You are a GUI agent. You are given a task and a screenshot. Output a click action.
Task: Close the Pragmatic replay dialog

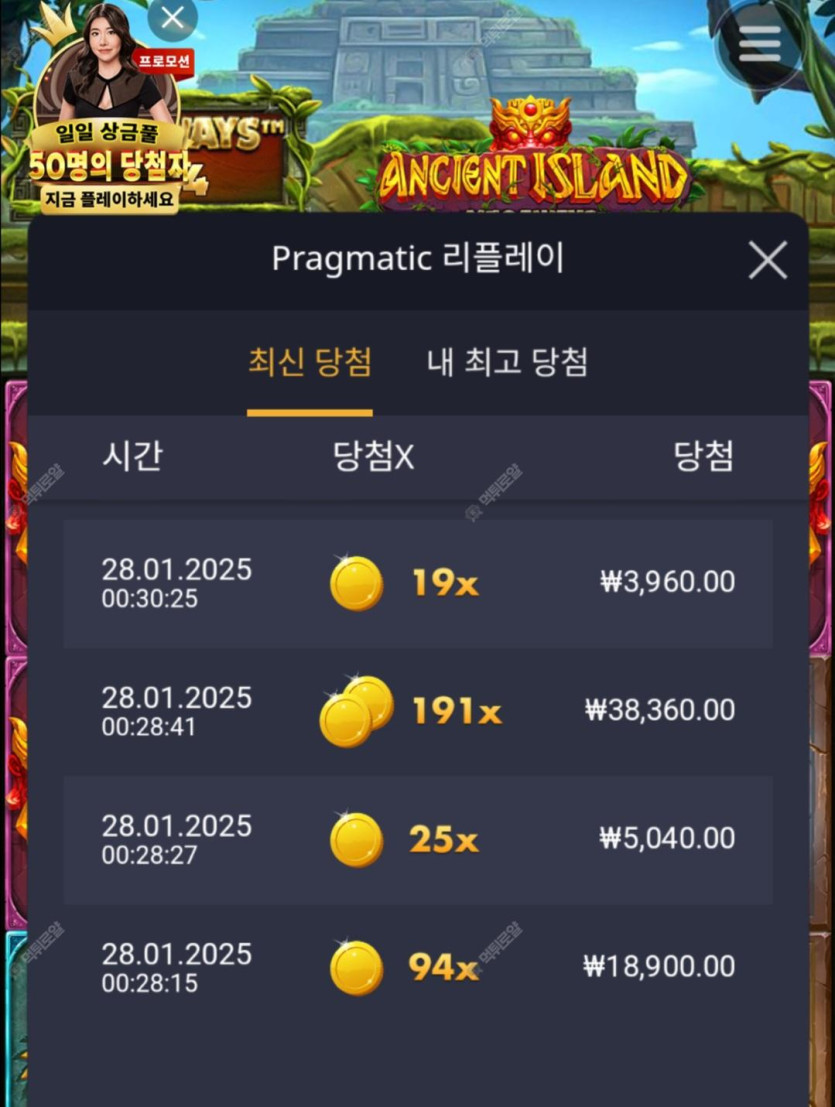[767, 261]
